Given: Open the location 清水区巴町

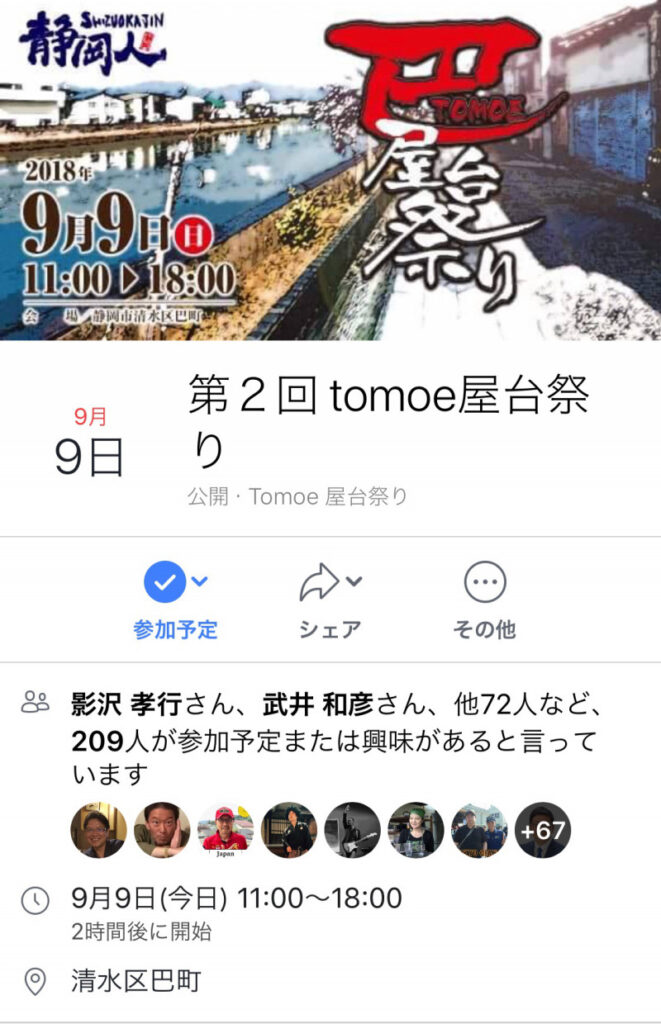Looking at the screenshot, I should click(136, 982).
